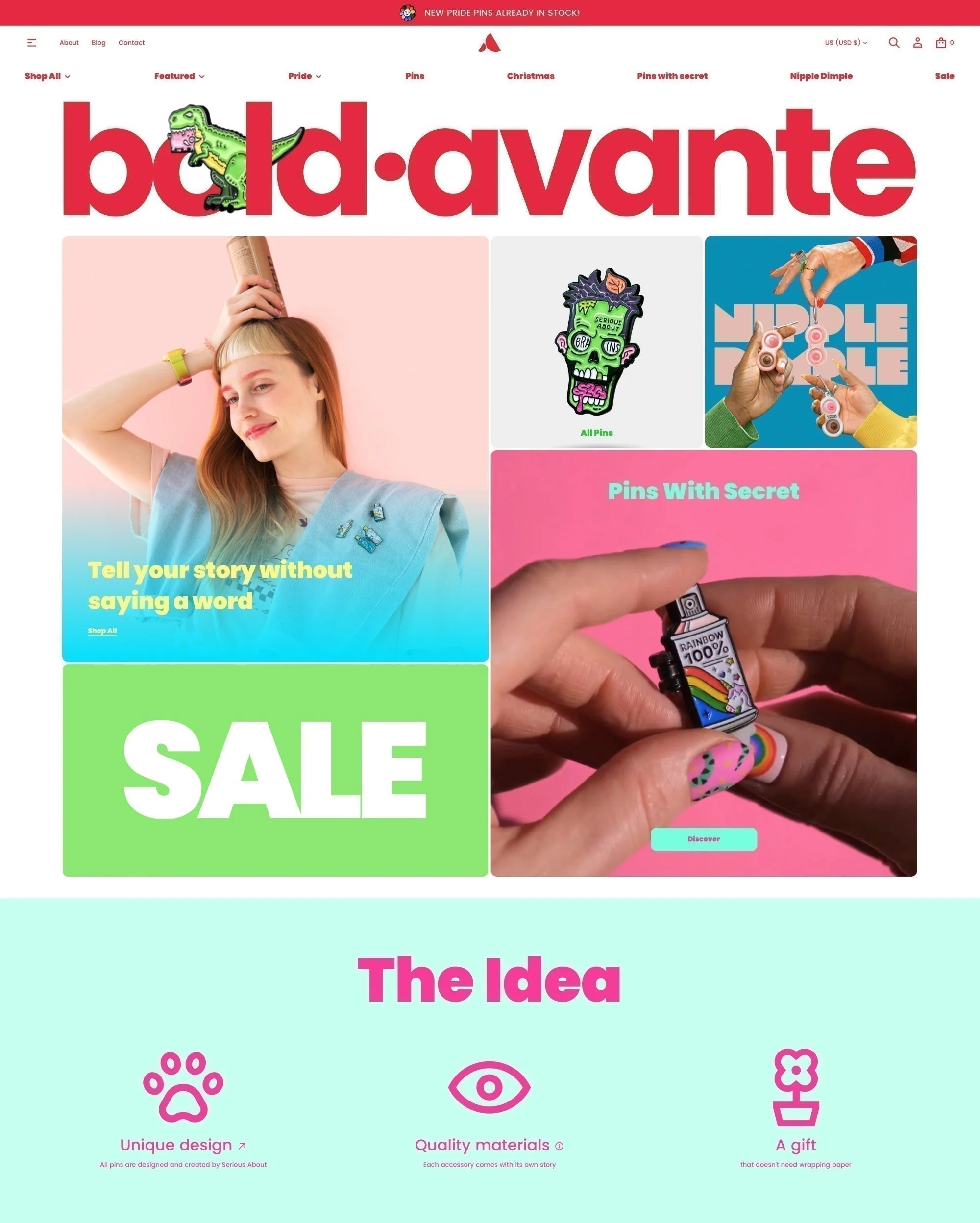Image resolution: width=980 pixels, height=1223 pixels.
Task: Open the About page link
Action: point(69,43)
